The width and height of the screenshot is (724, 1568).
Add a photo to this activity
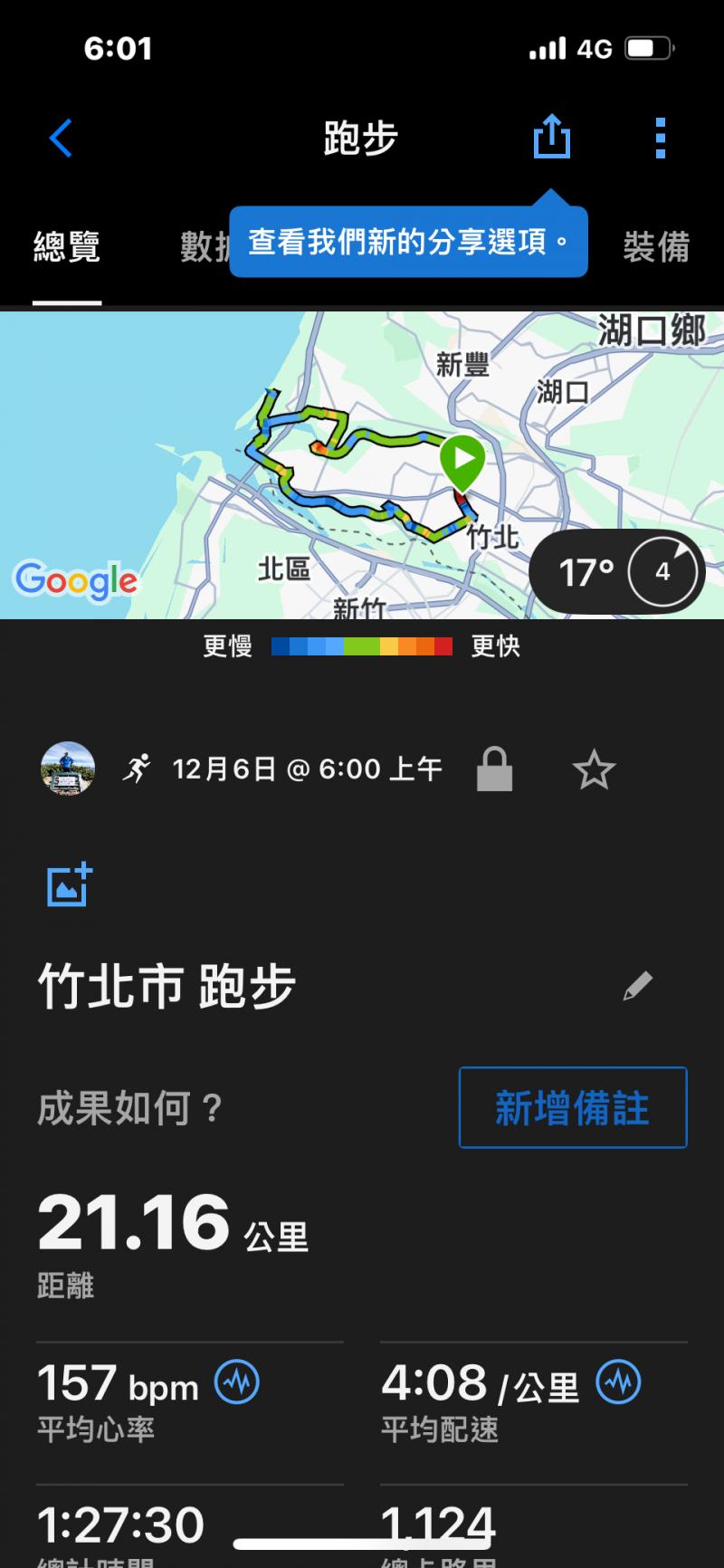[x=70, y=884]
